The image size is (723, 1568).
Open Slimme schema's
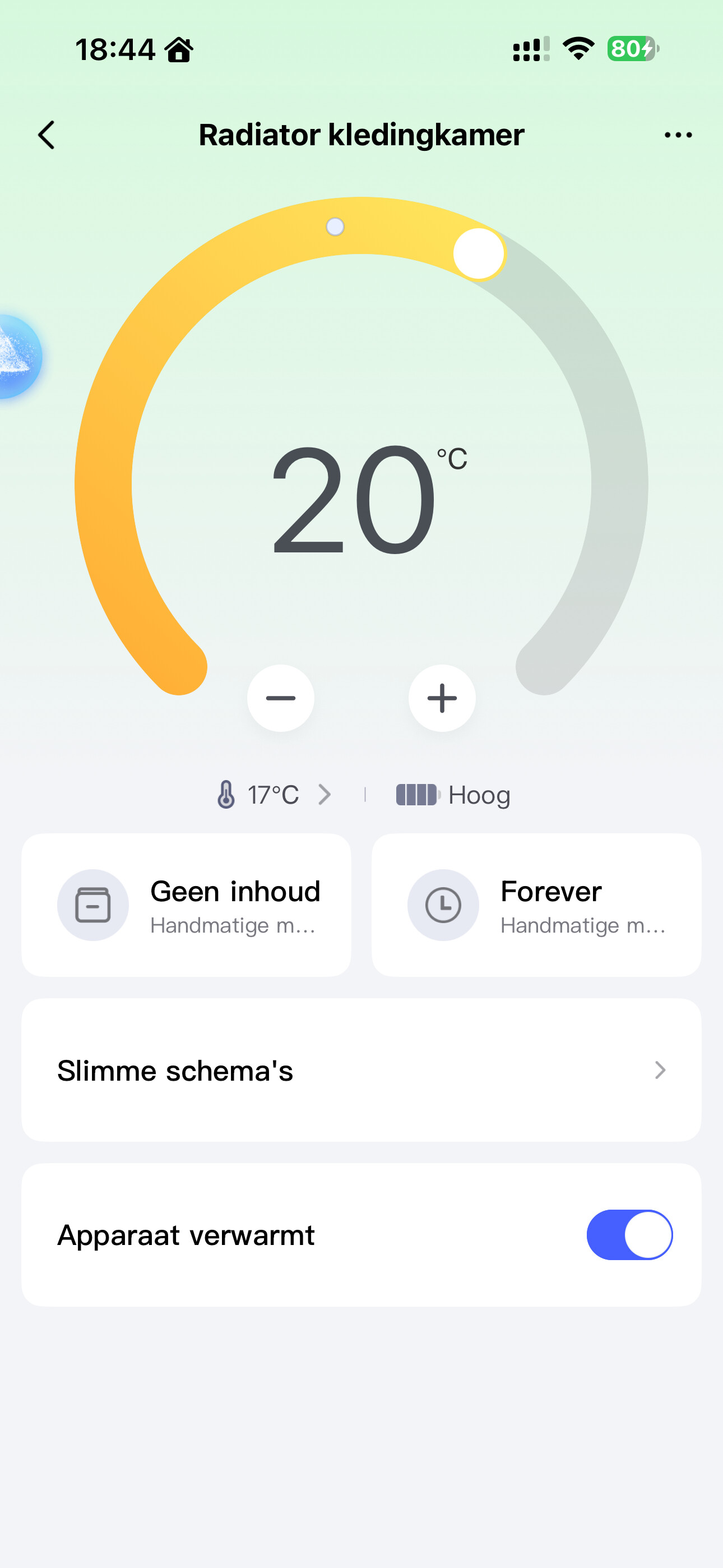pyautogui.click(x=361, y=1070)
